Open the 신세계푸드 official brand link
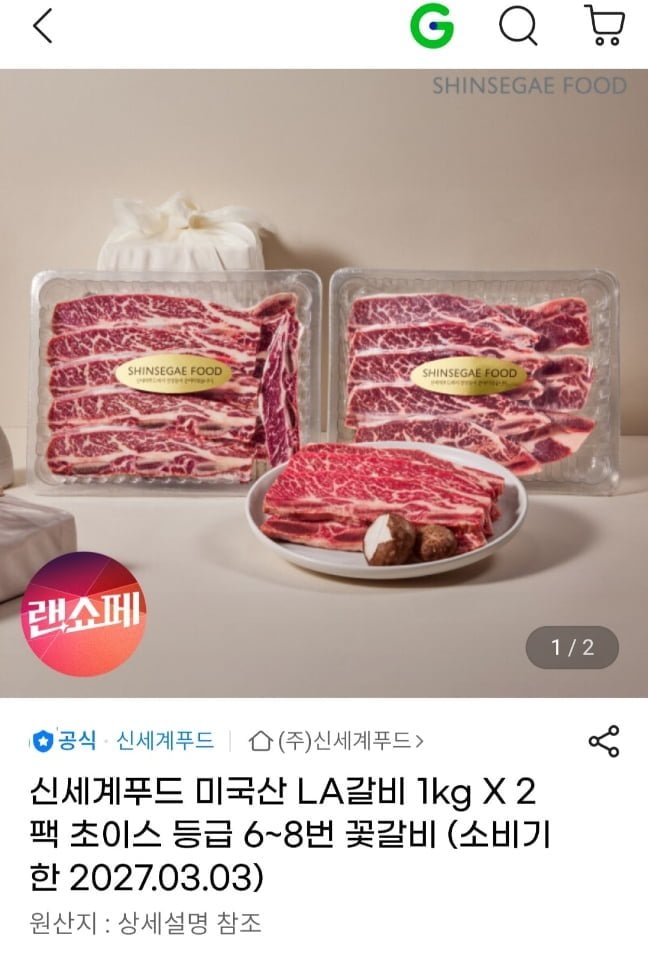The height and width of the screenshot is (960, 648). (x=165, y=741)
